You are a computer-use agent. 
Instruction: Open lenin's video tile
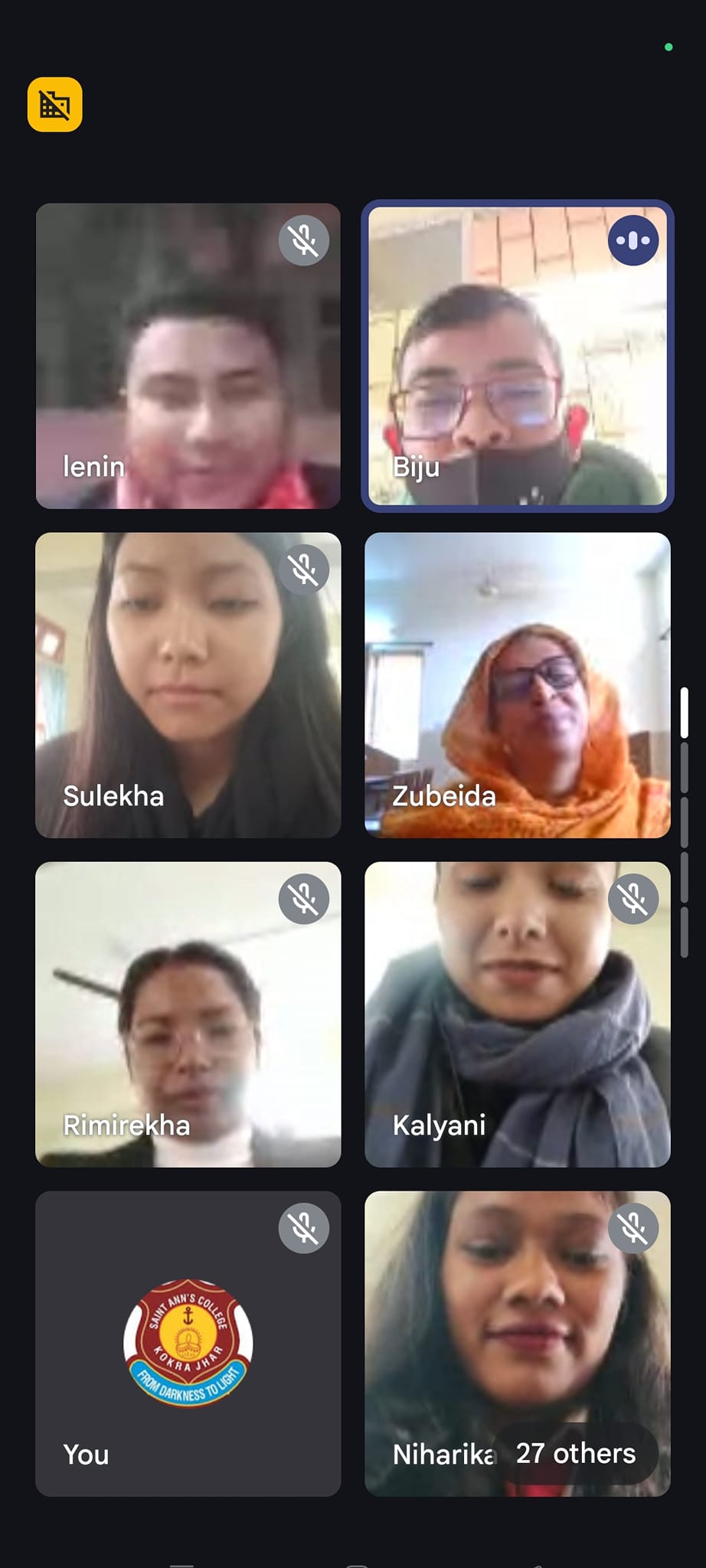coord(188,356)
